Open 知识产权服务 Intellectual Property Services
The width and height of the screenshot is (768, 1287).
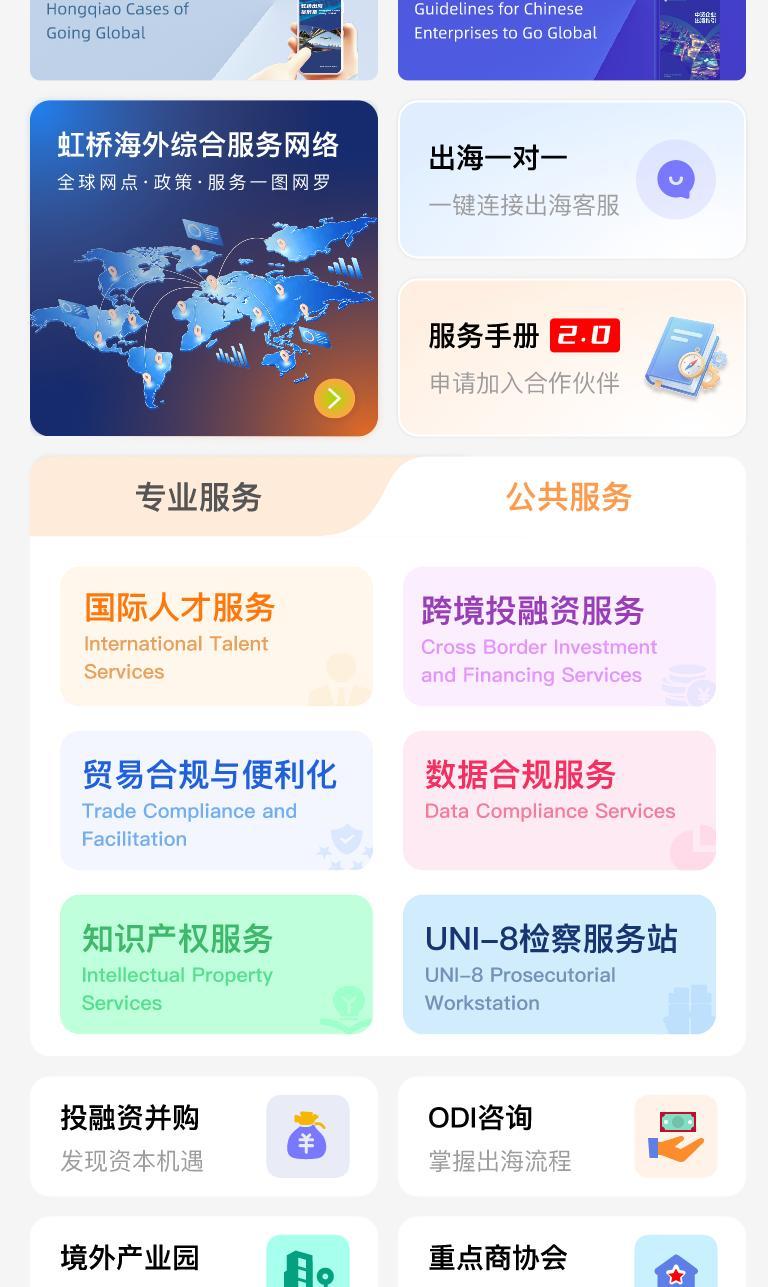pos(216,964)
